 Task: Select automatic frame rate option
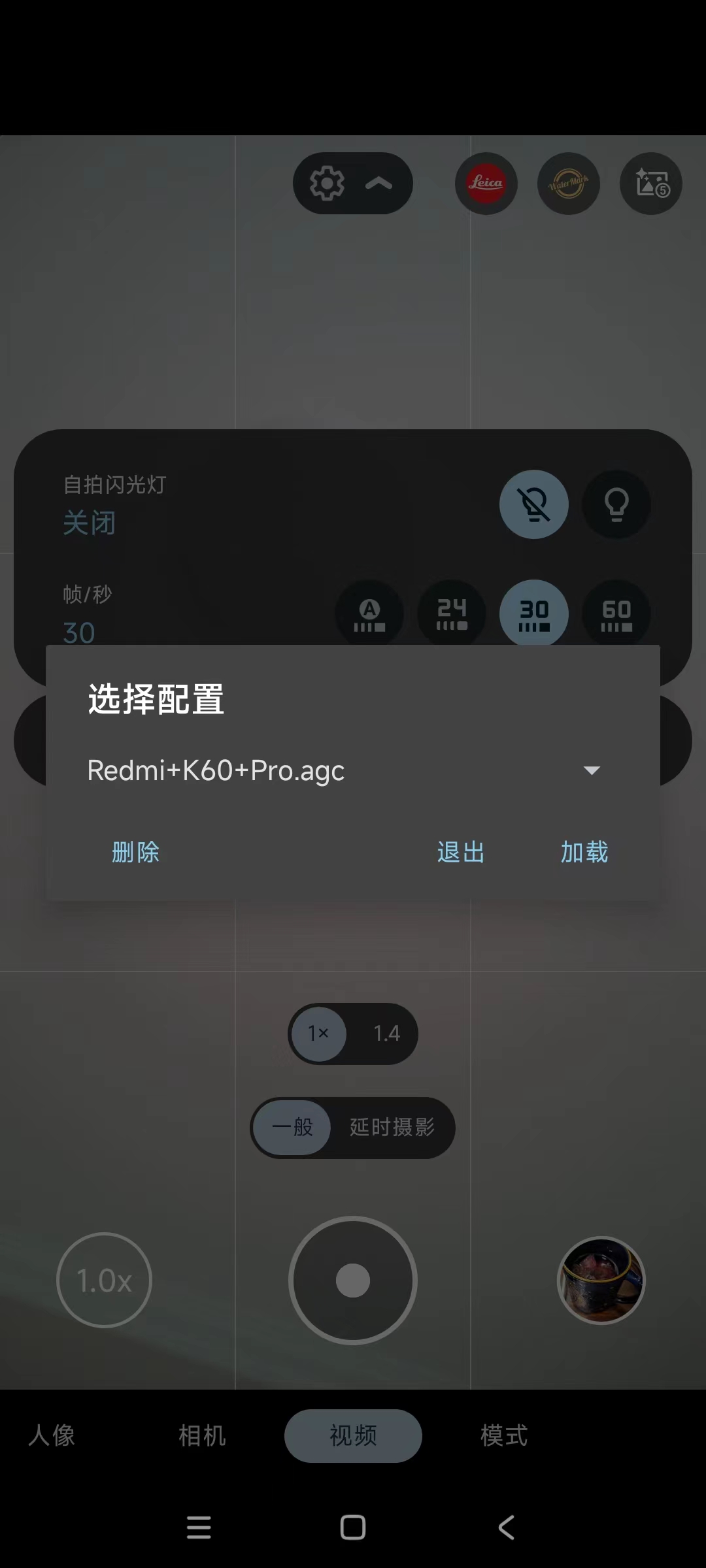tap(369, 614)
